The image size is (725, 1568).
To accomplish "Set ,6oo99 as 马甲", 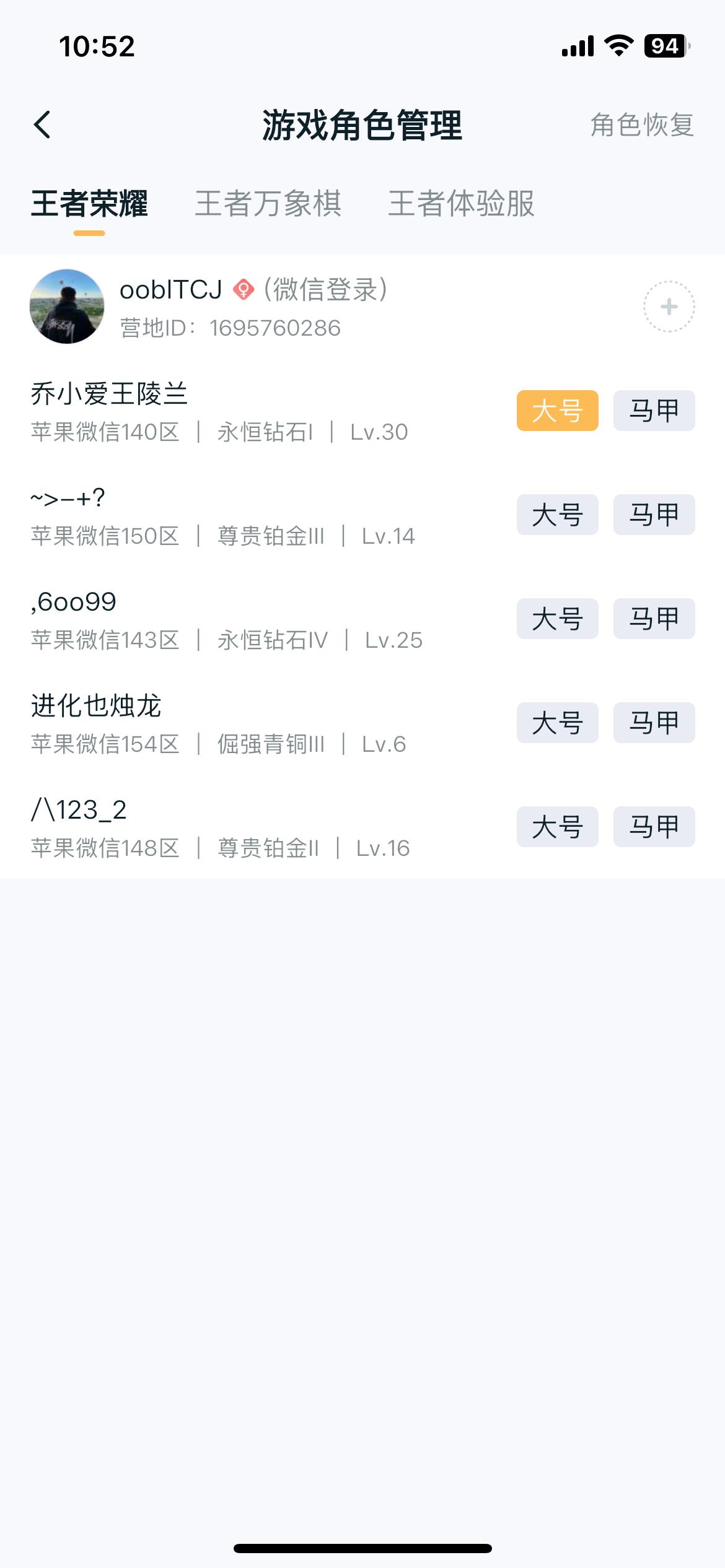I will [x=654, y=619].
